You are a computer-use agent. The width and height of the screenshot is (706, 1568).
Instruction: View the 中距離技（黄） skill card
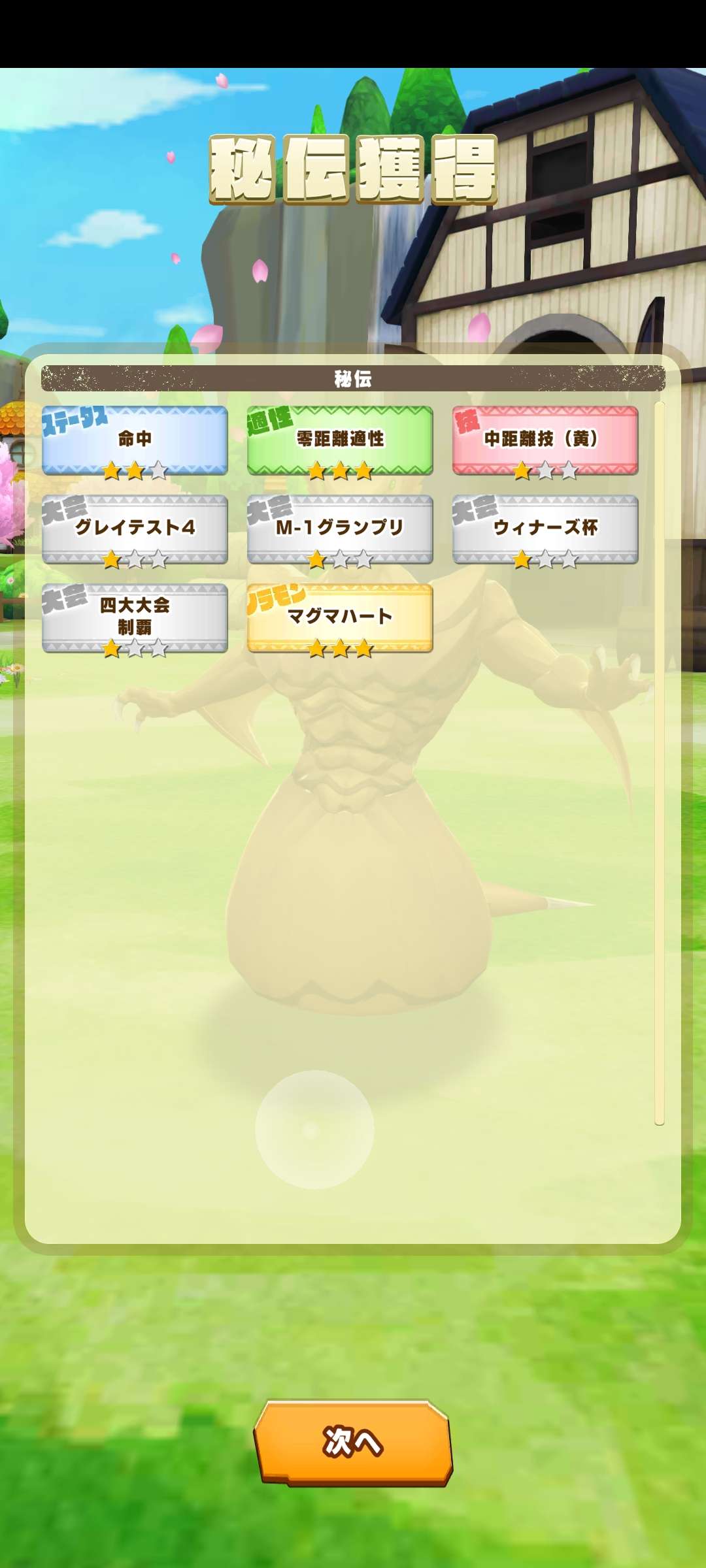545,440
